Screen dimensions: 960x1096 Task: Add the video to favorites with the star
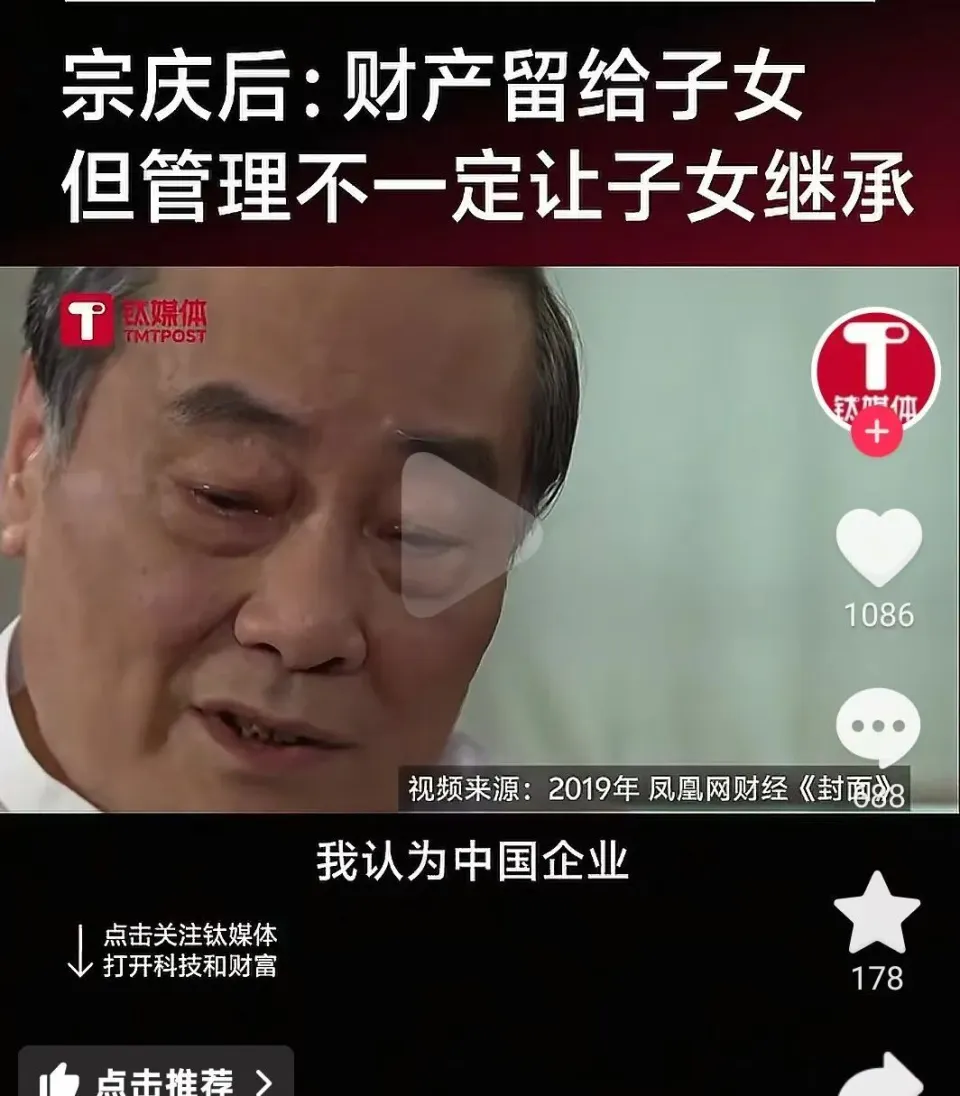point(877,914)
